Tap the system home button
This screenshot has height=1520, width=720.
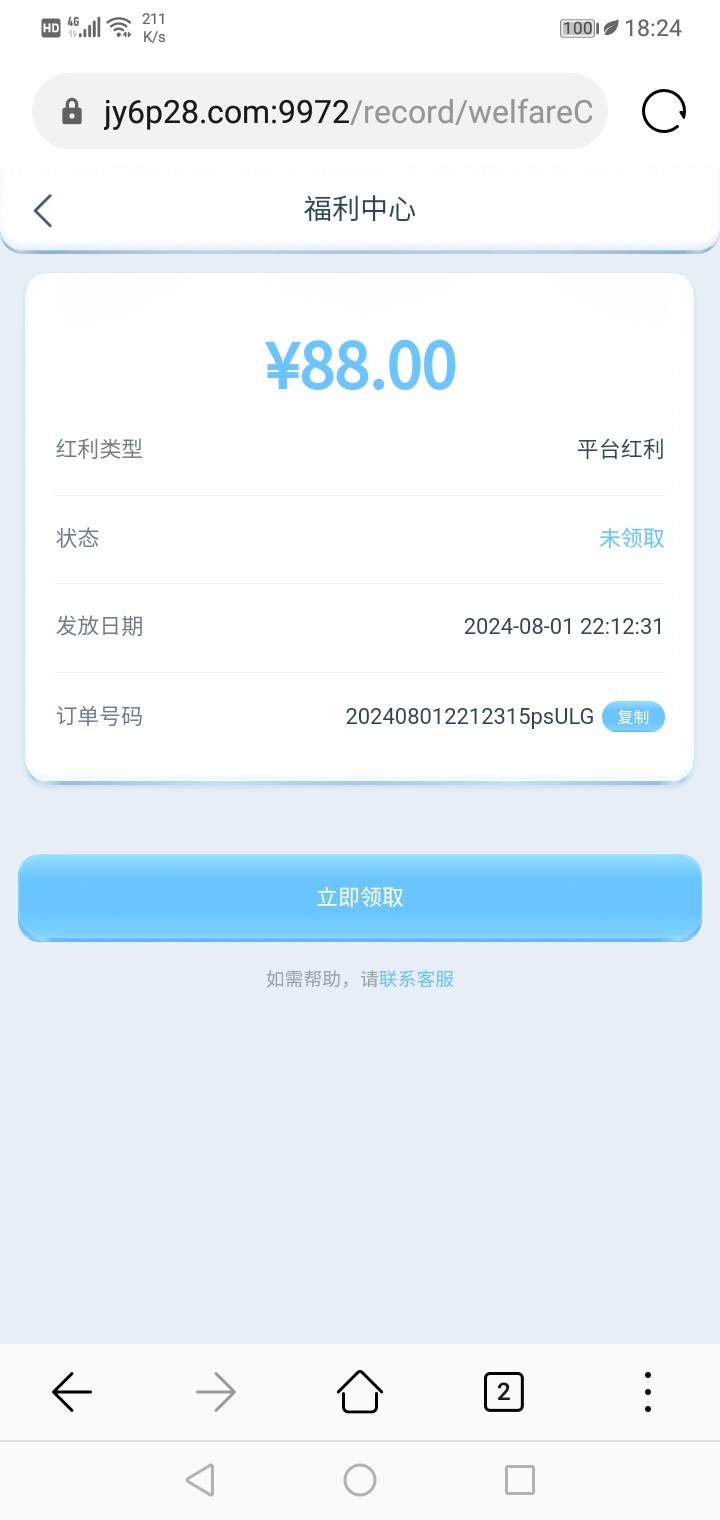click(x=360, y=1480)
